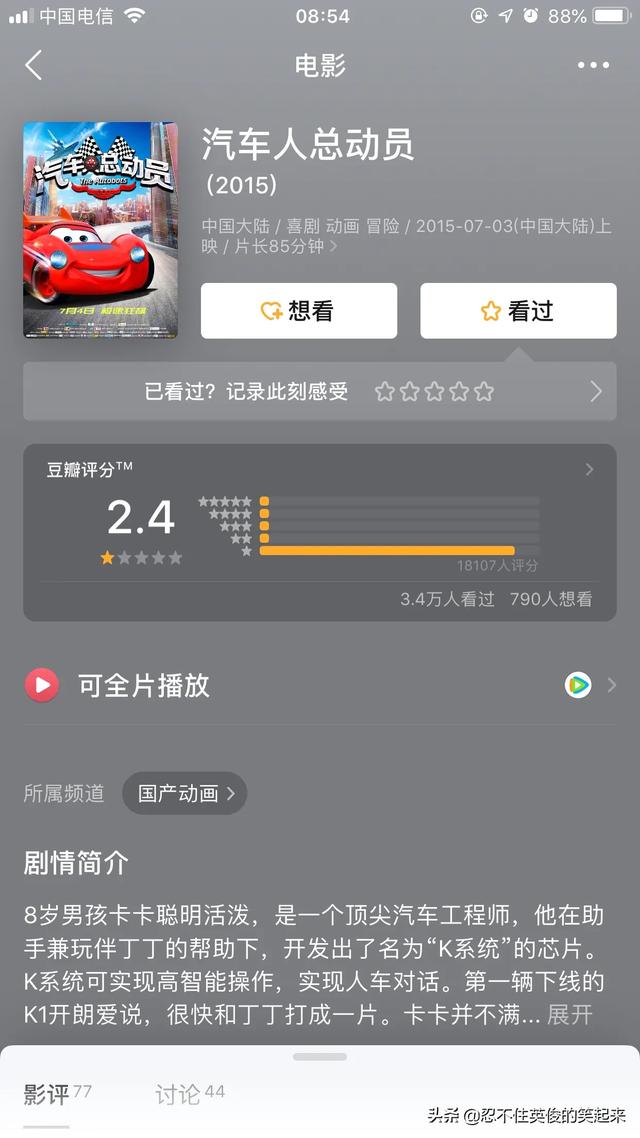The image size is (640, 1138).
Task: Switch to the 影评 tab
Action: pos(57,1094)
